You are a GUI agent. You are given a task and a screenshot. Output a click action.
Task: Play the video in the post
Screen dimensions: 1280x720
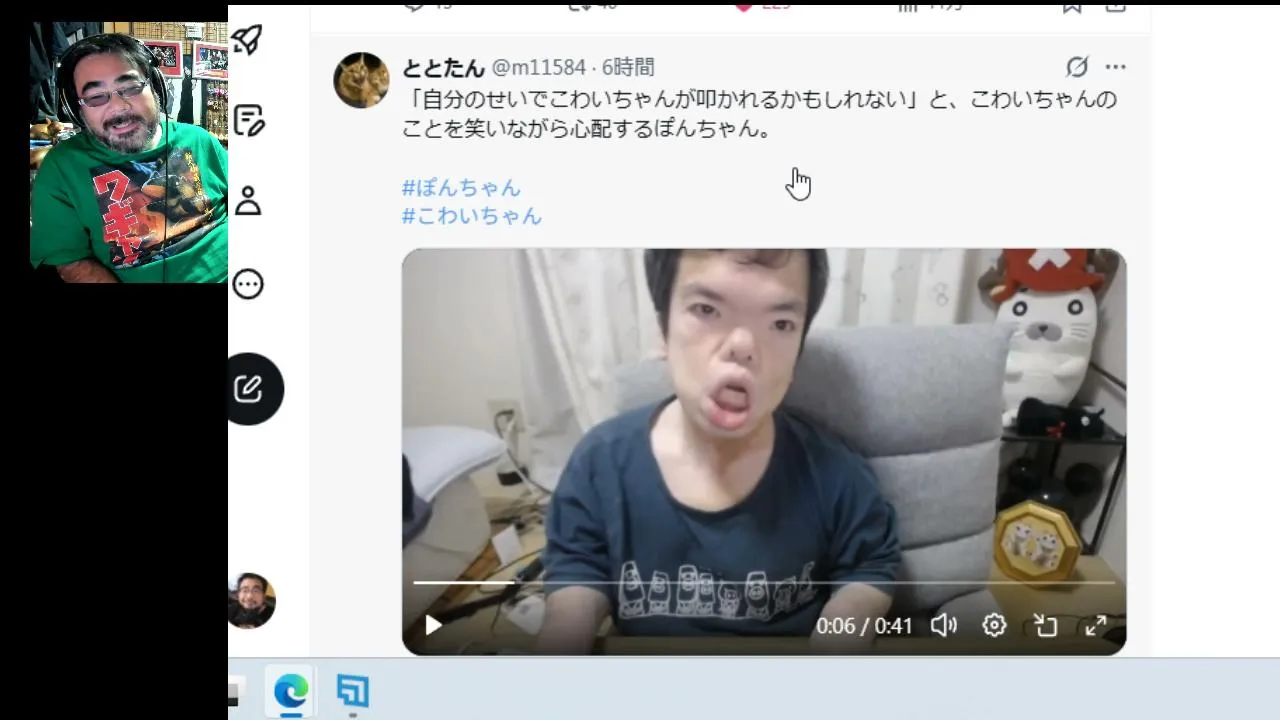tap(433, 625)
